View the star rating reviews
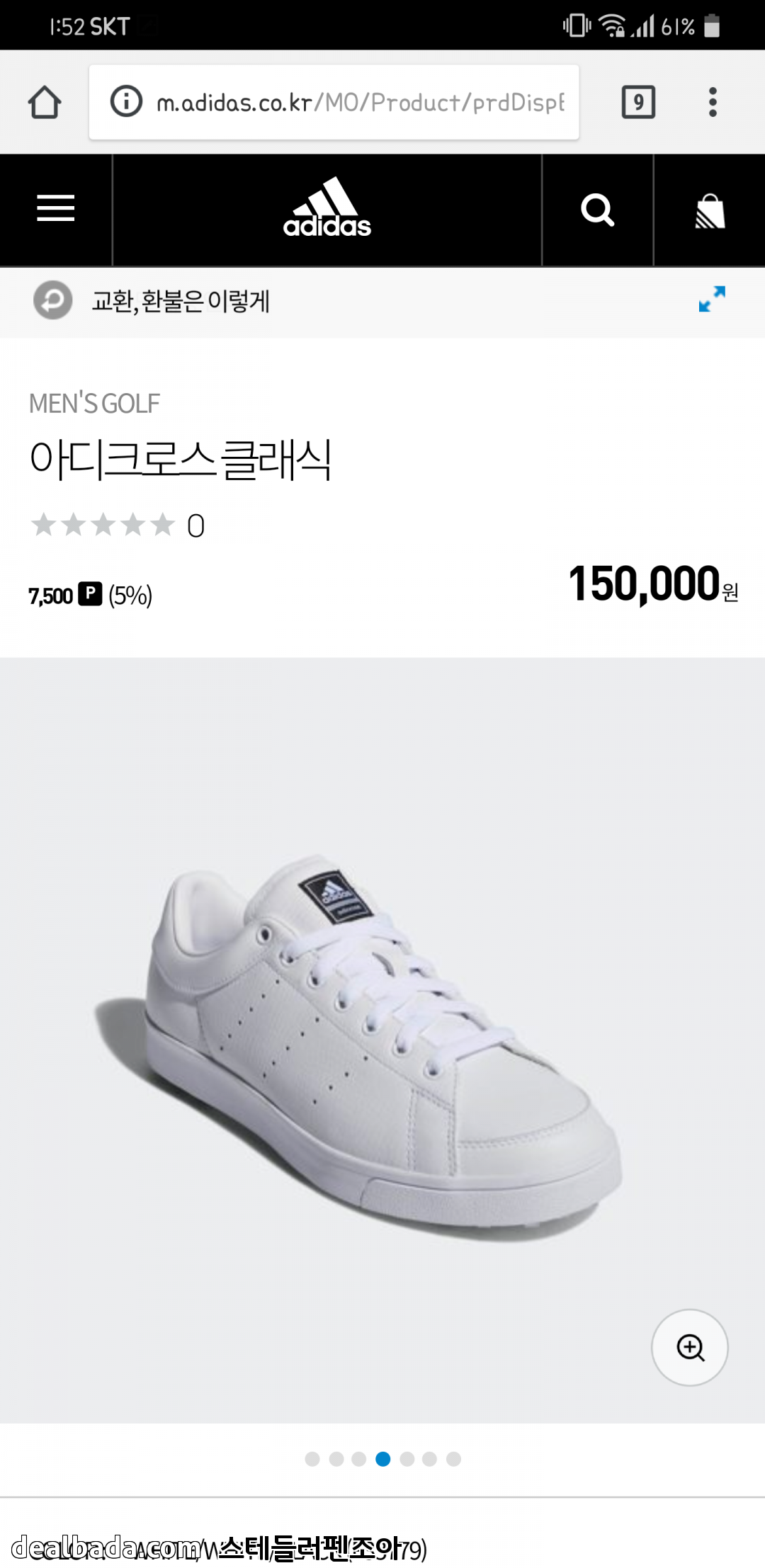The height and width of the screenshot is (1568, 765). point(103,525)
